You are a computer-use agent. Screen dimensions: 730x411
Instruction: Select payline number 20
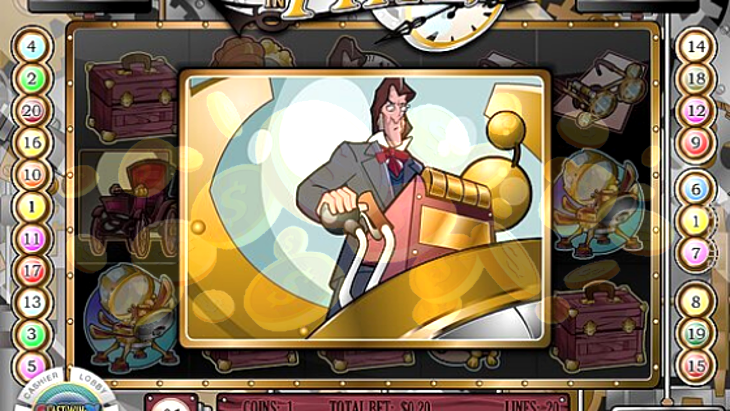pos(32,111)
